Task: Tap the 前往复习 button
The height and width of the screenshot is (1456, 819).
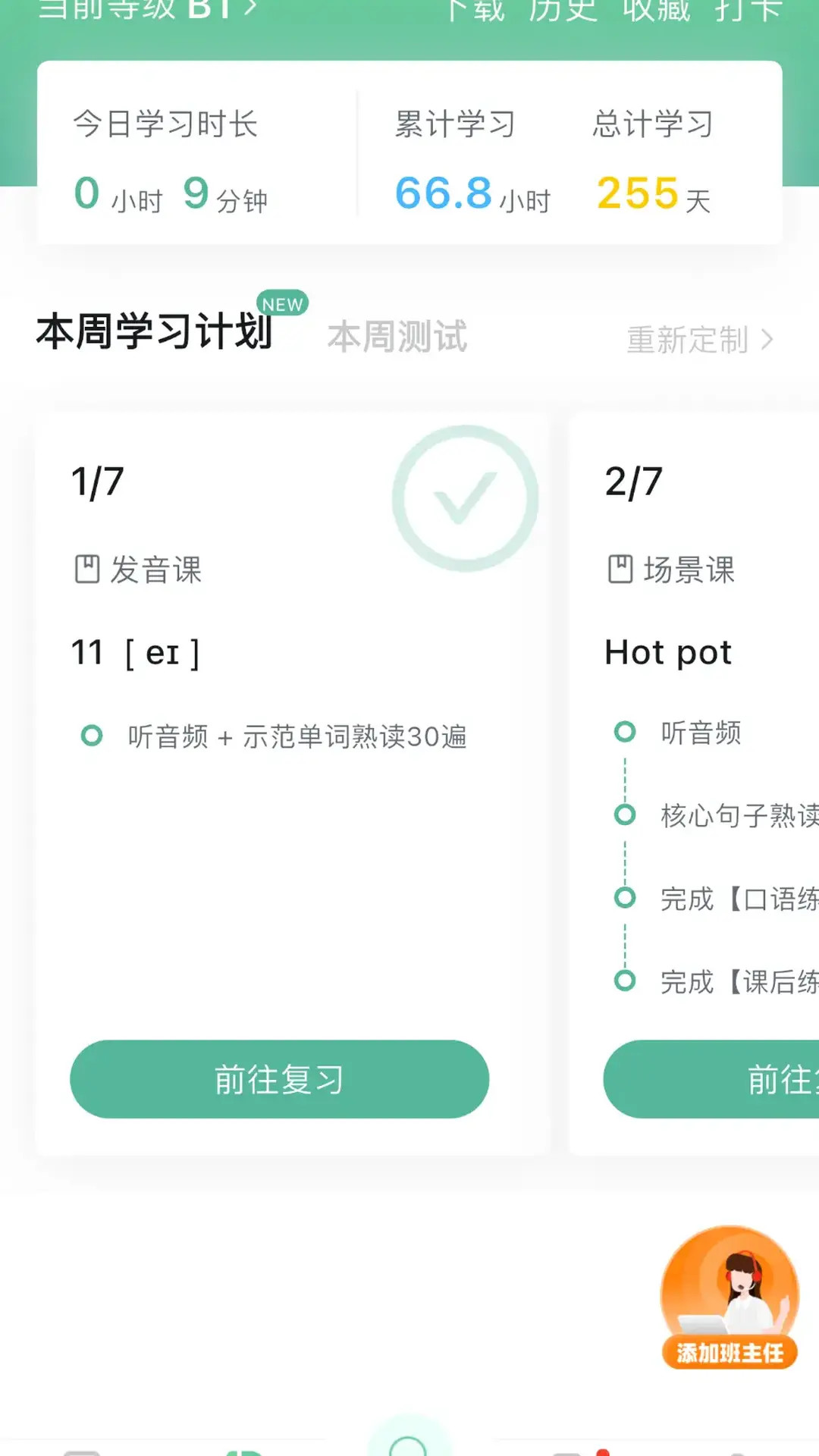Action: pos(279,1079)
